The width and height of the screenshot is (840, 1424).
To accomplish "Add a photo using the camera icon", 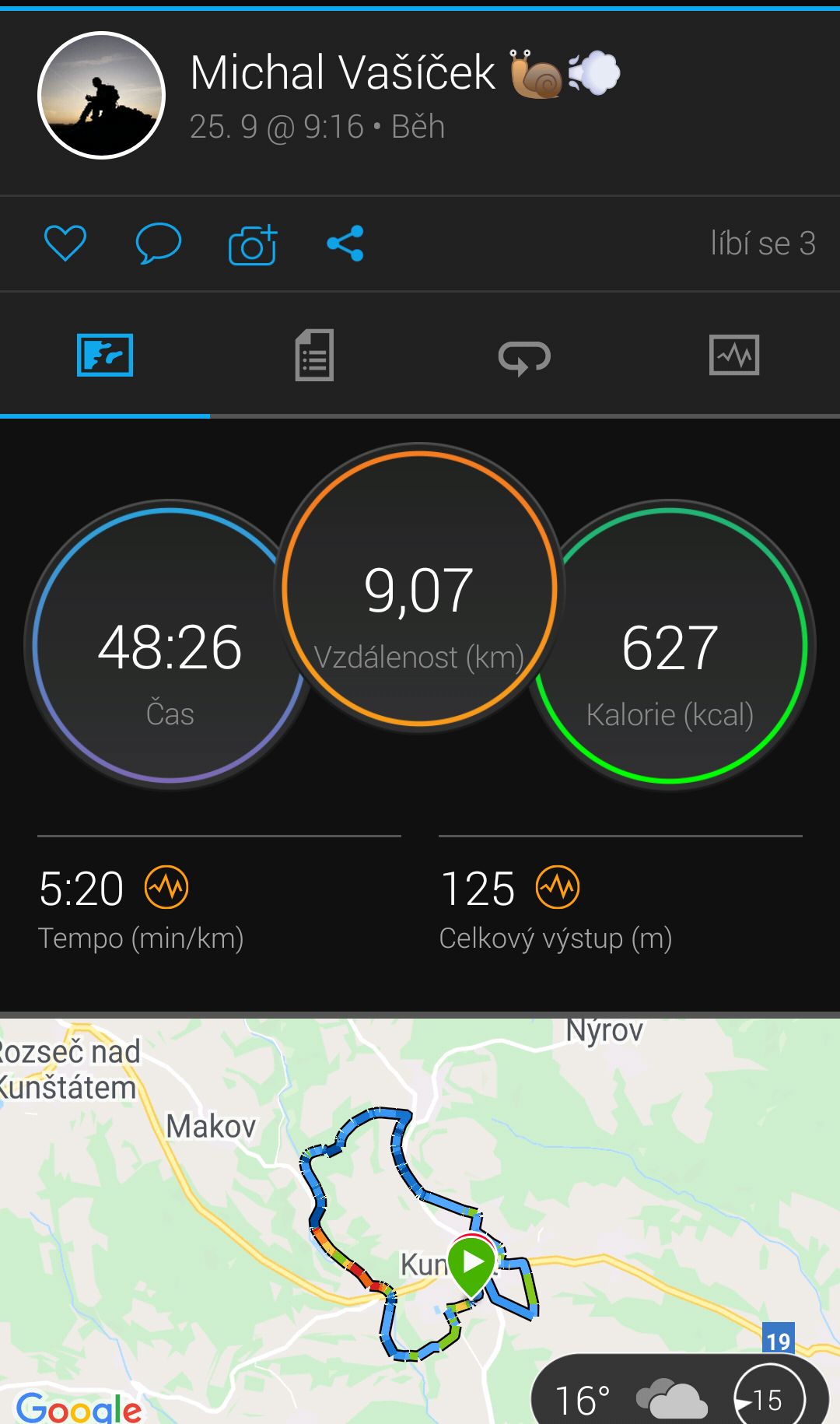I will coord(253,244).
